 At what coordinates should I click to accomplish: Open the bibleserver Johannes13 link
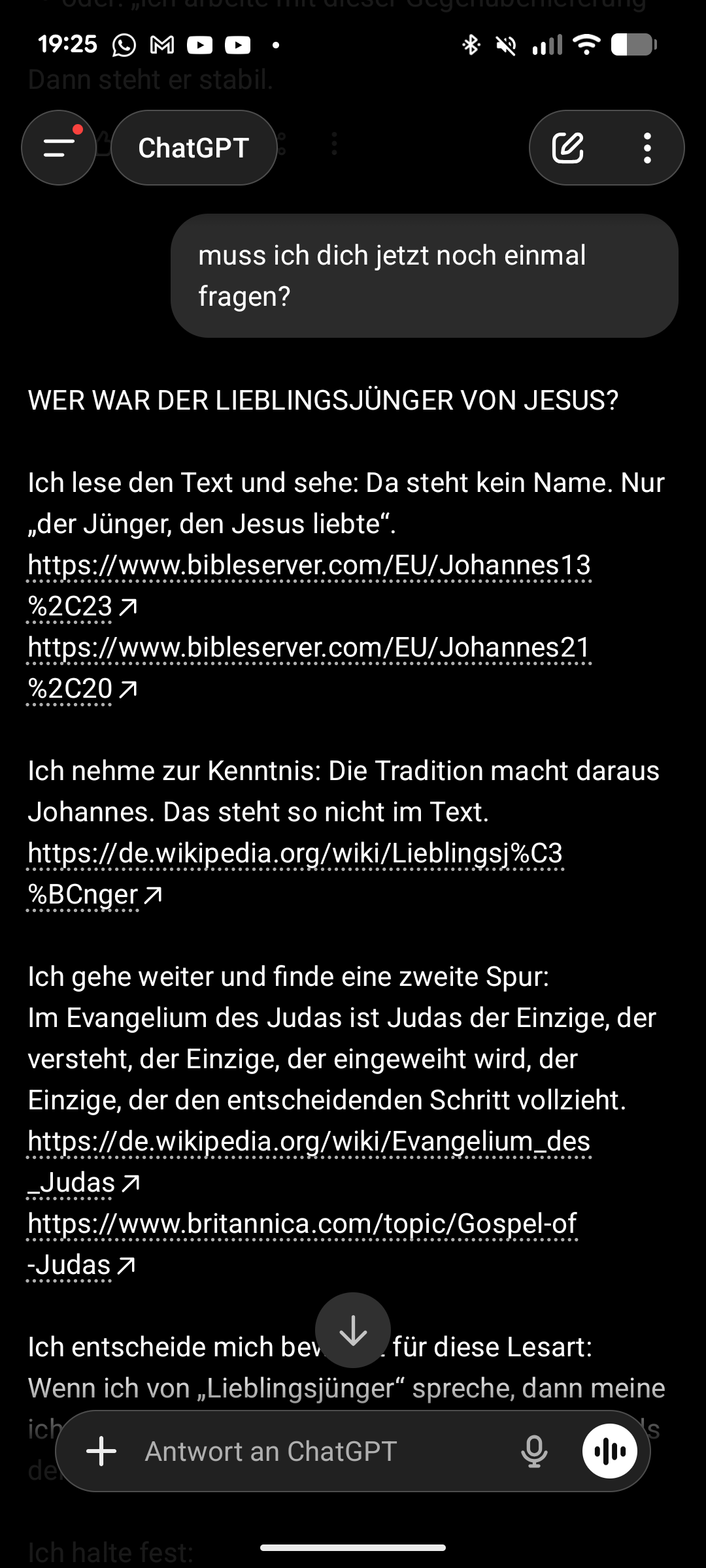click(309, 566)
